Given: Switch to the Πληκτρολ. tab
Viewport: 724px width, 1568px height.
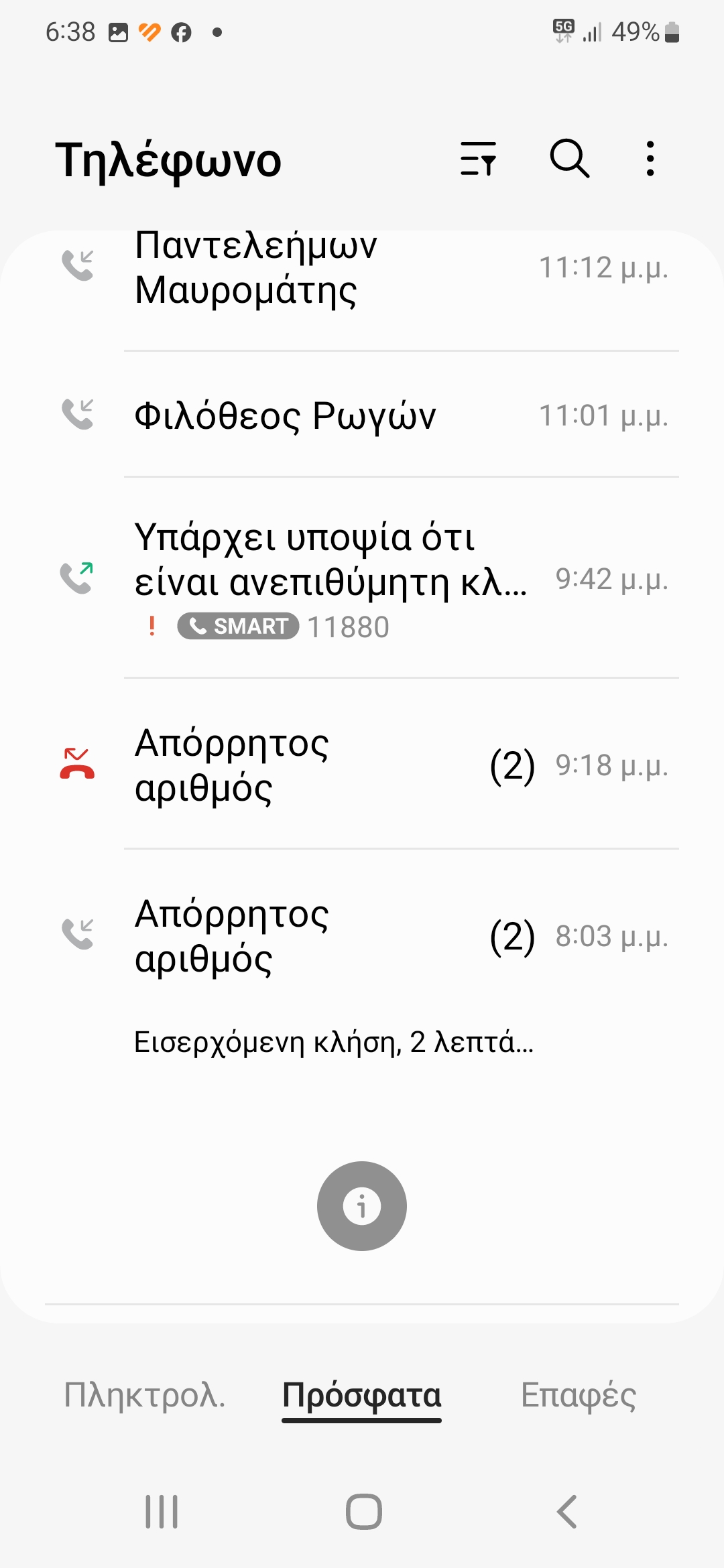Looking at the screenshot, I should coord(145,1394).
